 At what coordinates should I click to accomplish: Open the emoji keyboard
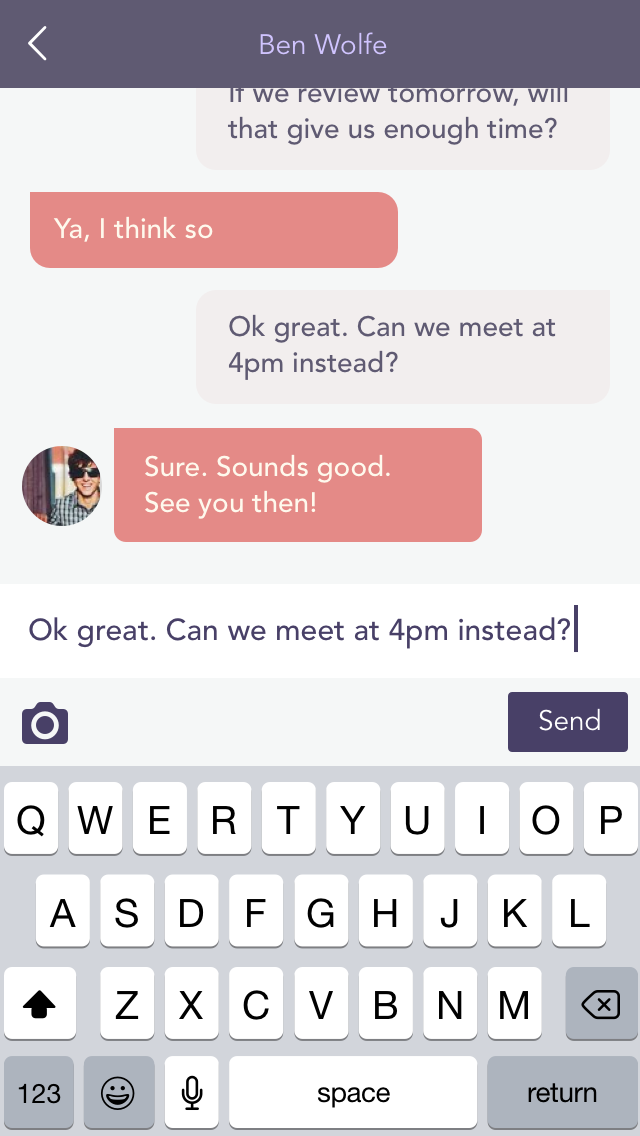(119, 1093)
